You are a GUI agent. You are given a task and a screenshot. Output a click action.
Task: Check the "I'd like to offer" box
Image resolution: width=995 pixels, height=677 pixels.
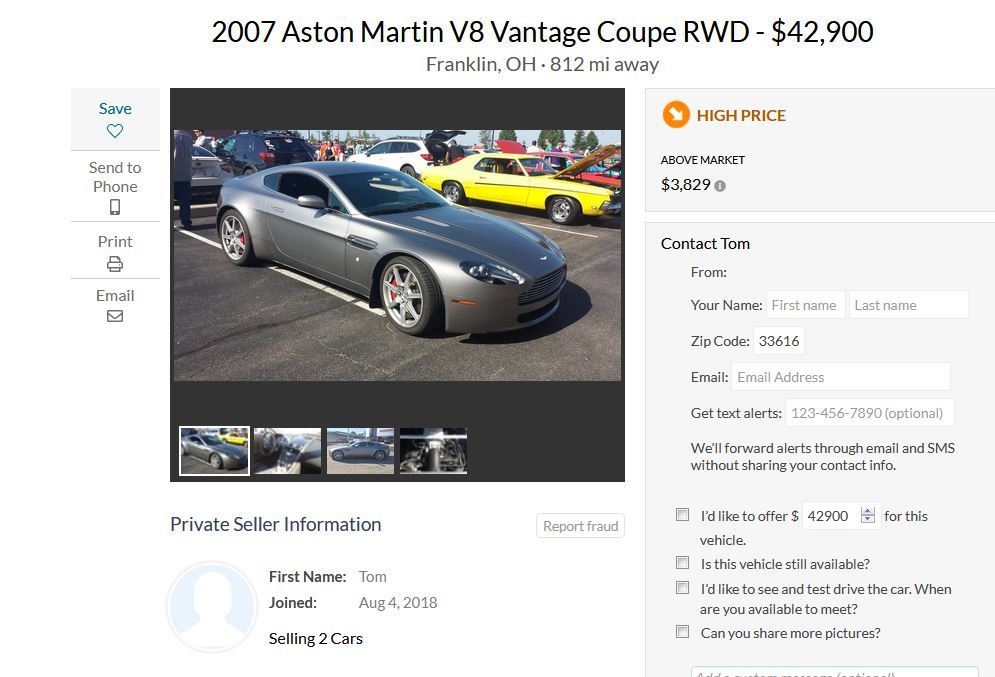point(682,515)
